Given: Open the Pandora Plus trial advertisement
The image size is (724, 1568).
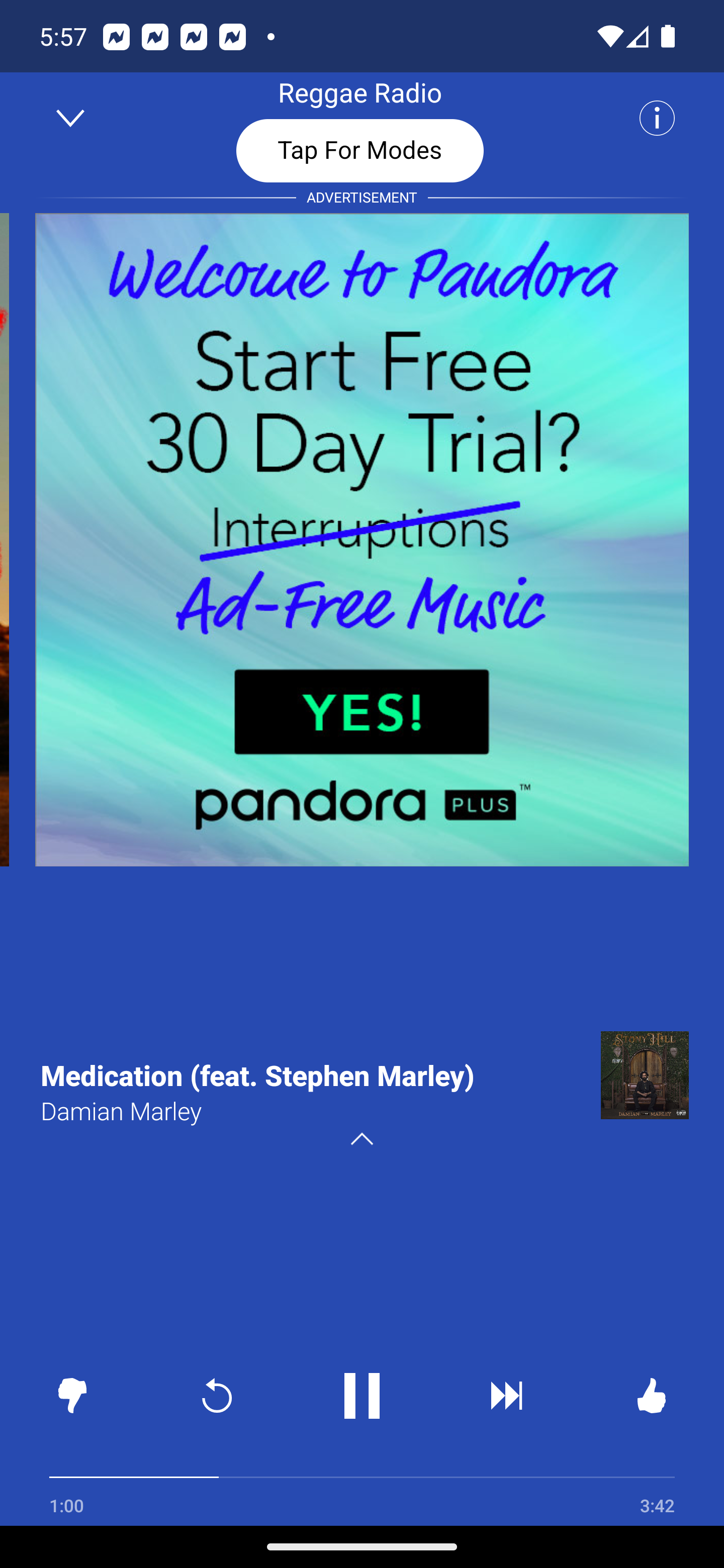Looking at the screenshot, I should (x=361, y=539).
